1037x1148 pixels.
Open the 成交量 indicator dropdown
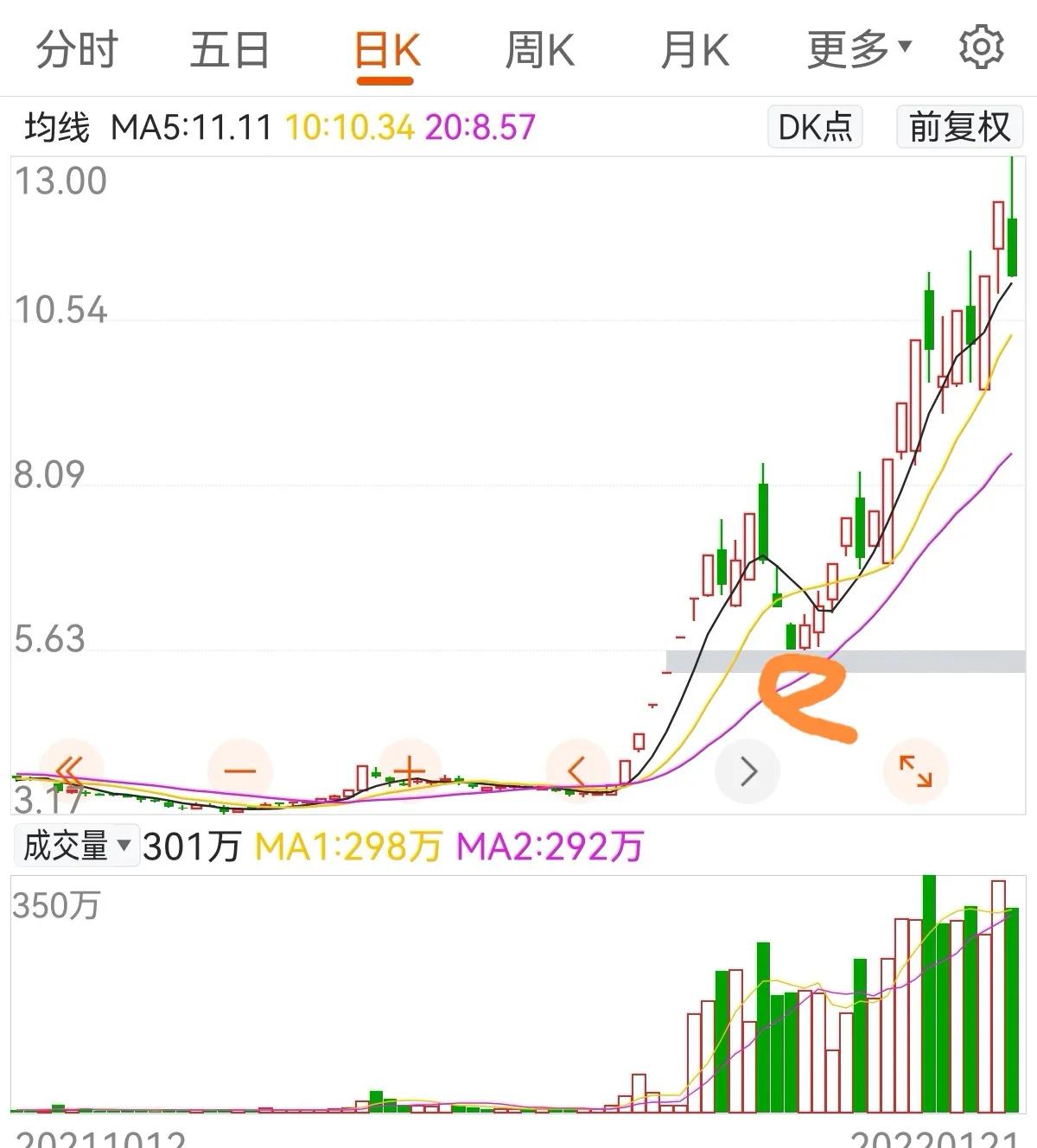click(76, 847)
